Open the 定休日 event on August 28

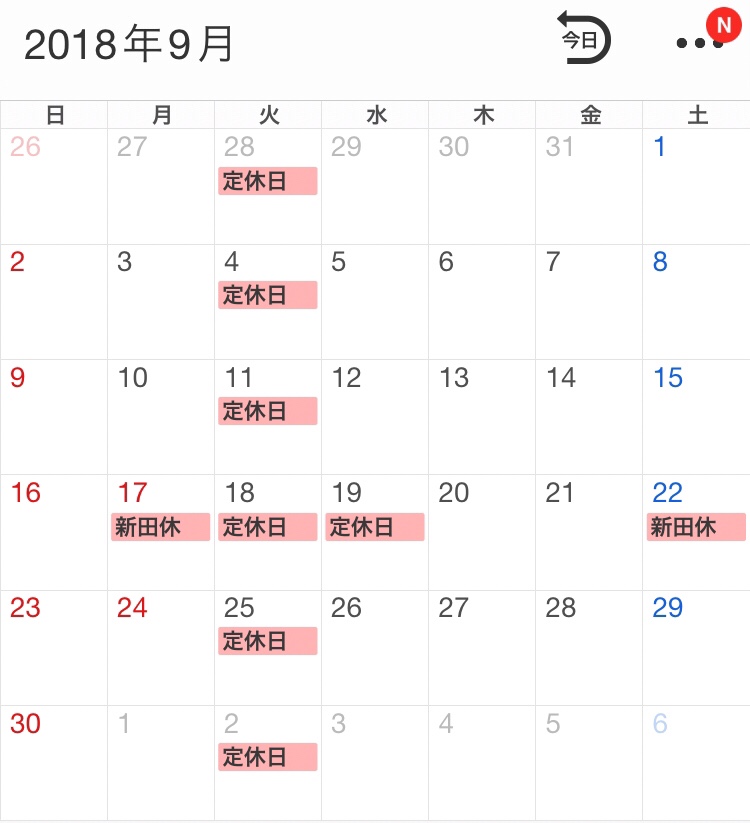click(x=268, y=181)
